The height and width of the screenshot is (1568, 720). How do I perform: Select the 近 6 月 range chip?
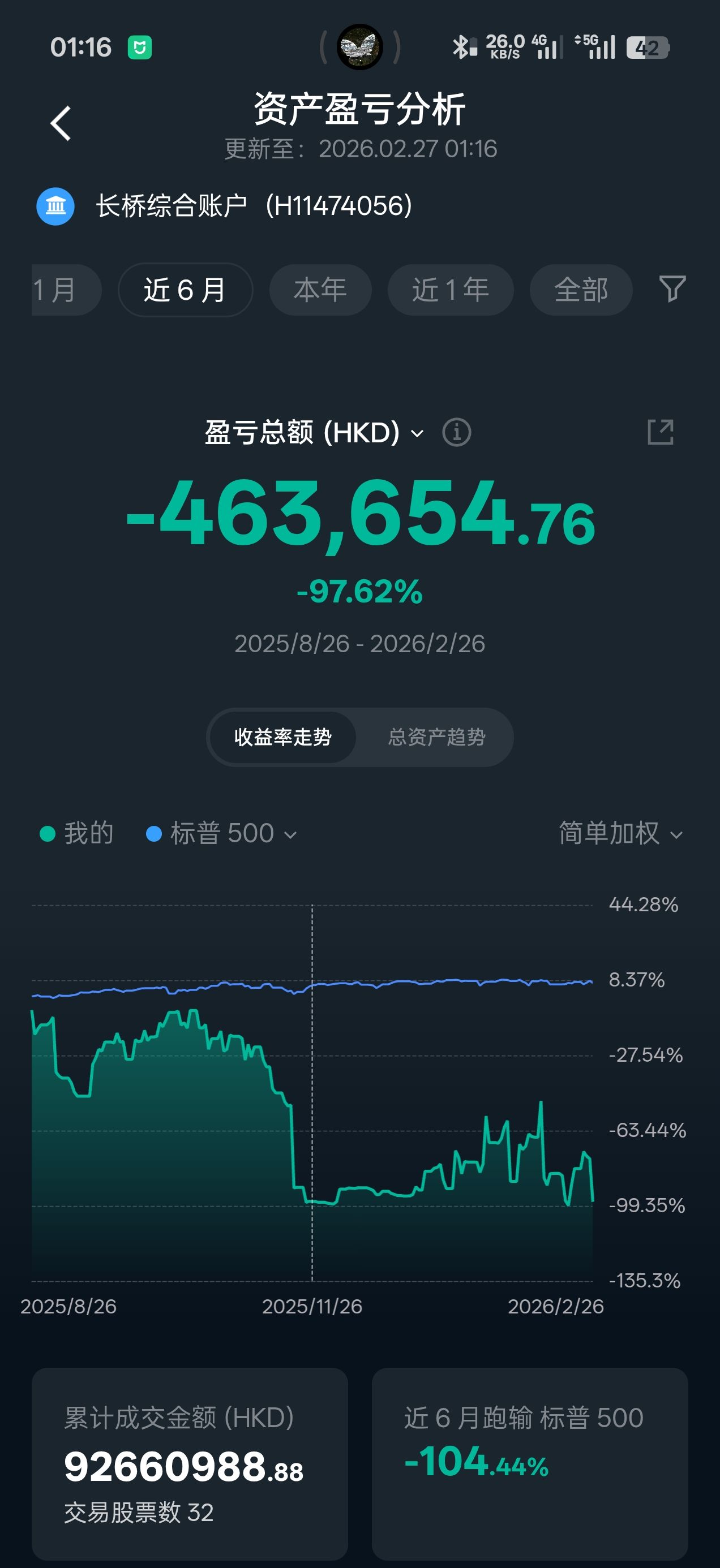[185, 290]
